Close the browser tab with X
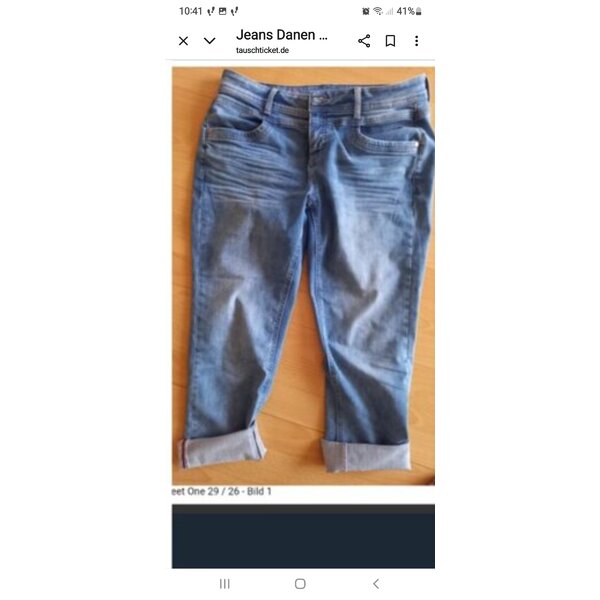600x600 pixels. tap(183, 41)
